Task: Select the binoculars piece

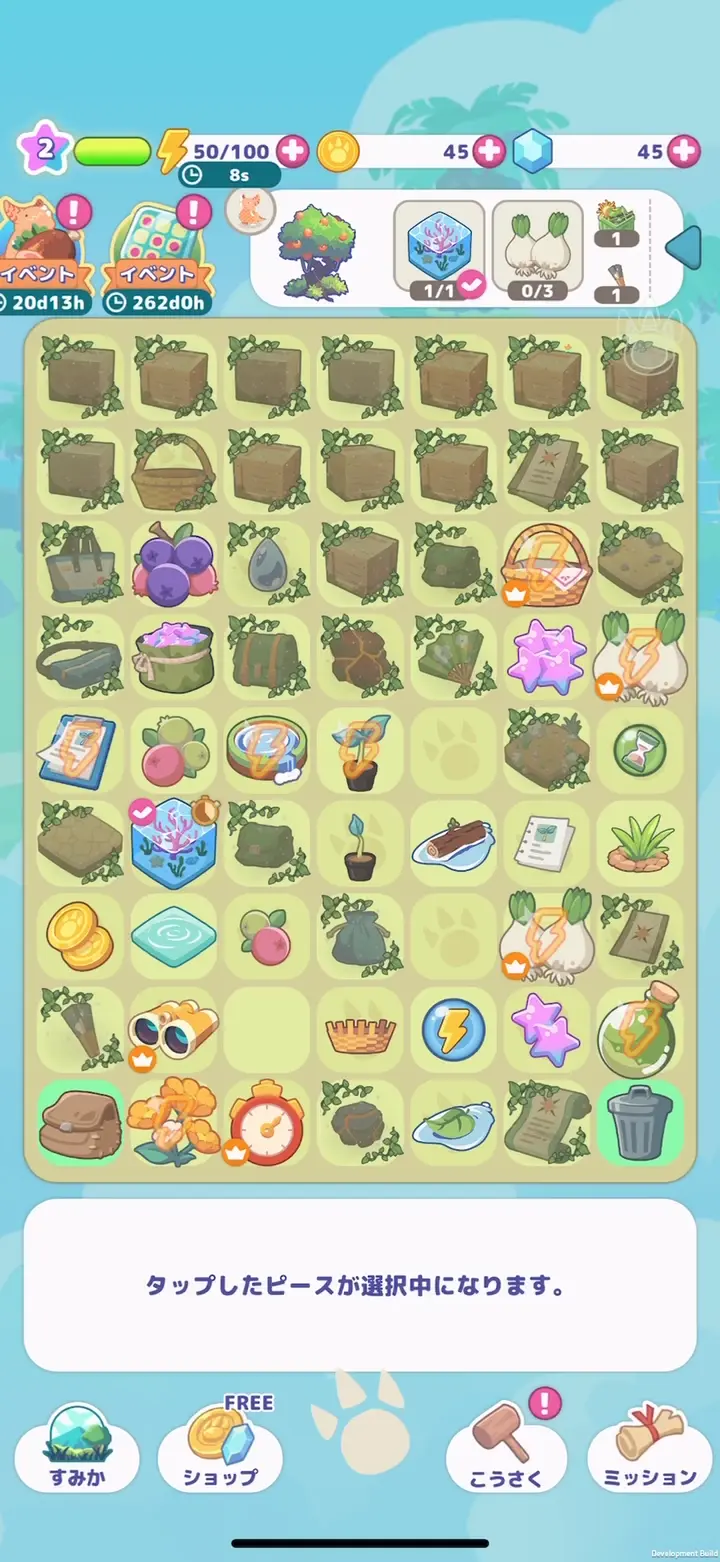Action: 172,1029
